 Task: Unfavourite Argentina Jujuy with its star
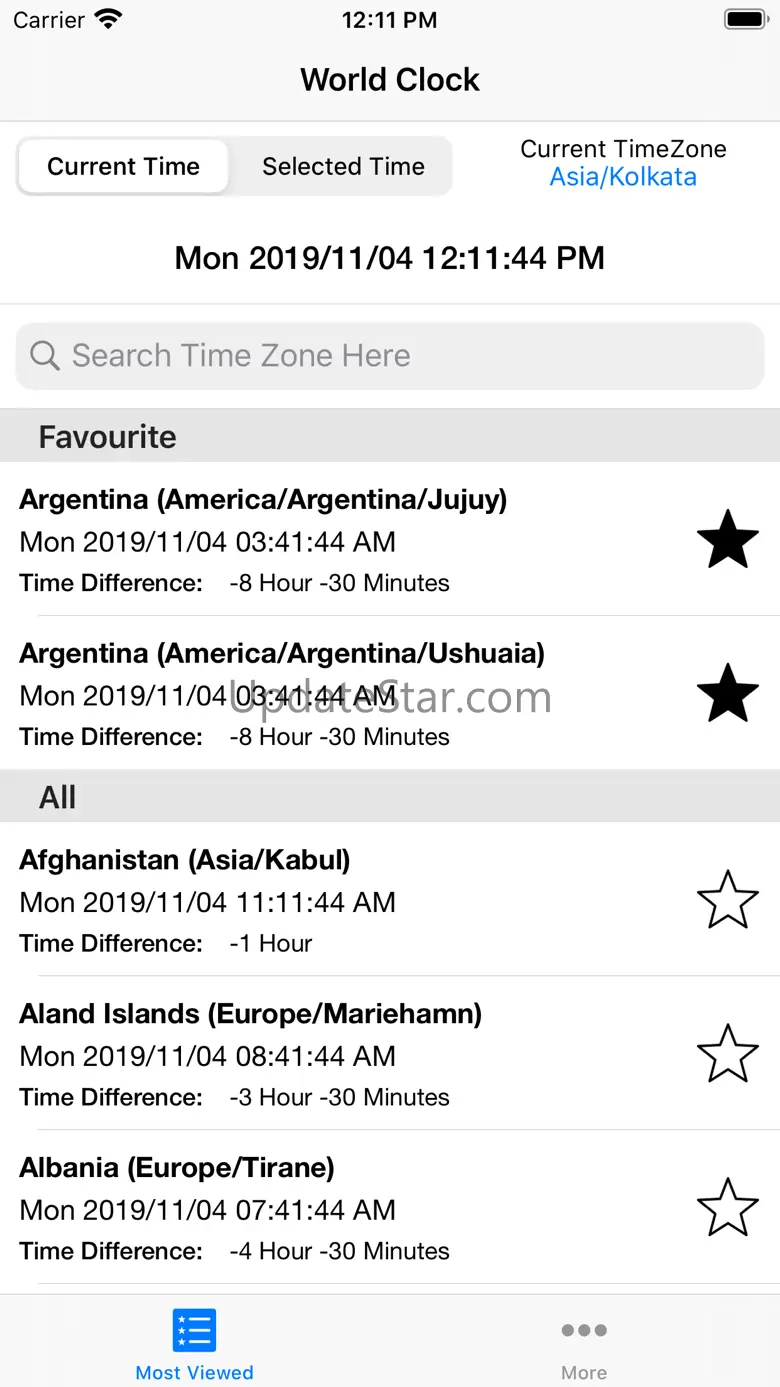(x=727, y=540)
